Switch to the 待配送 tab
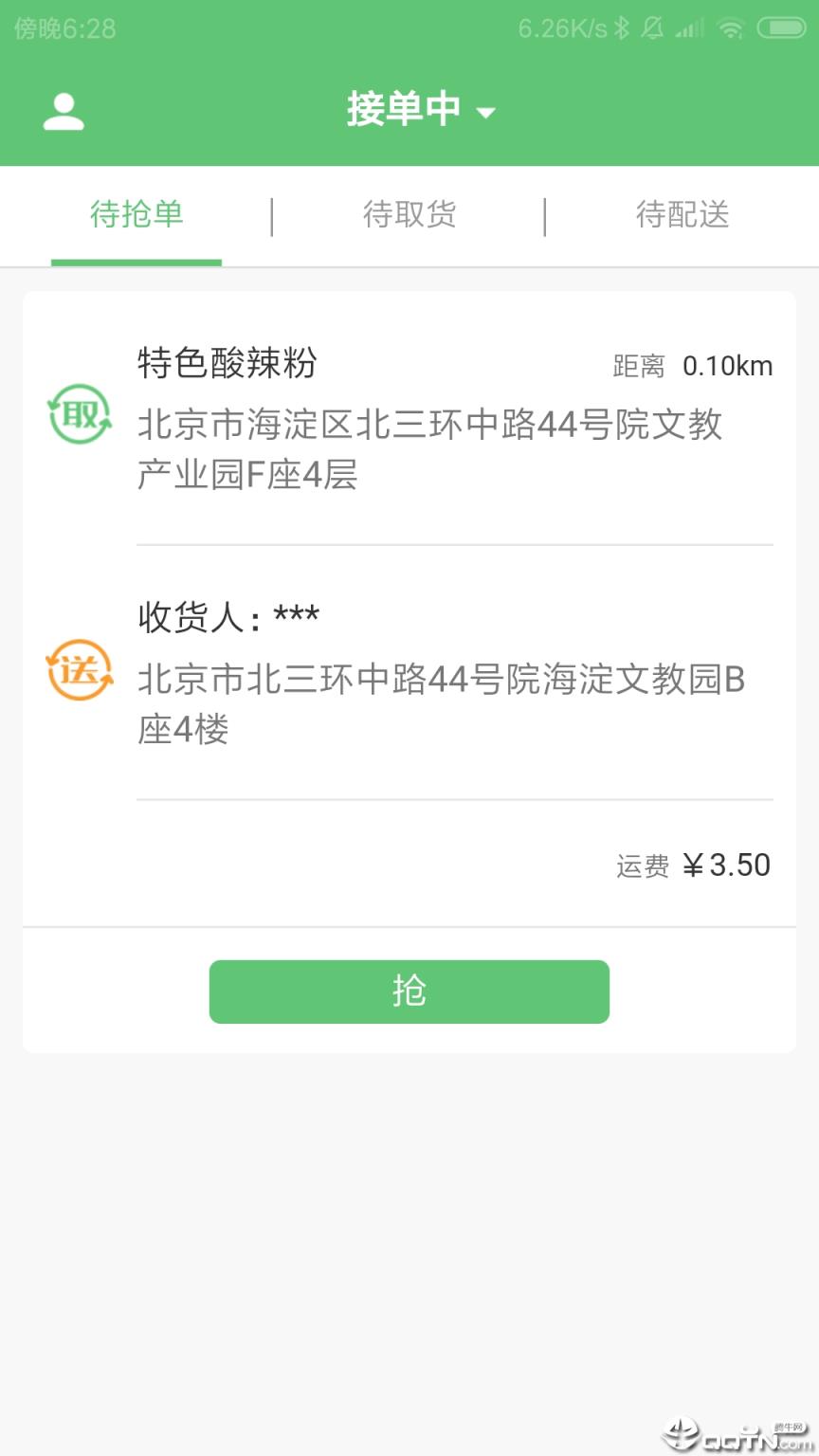Image resolution: width=819 pixels, height=1456 pixels. [683, 215]
